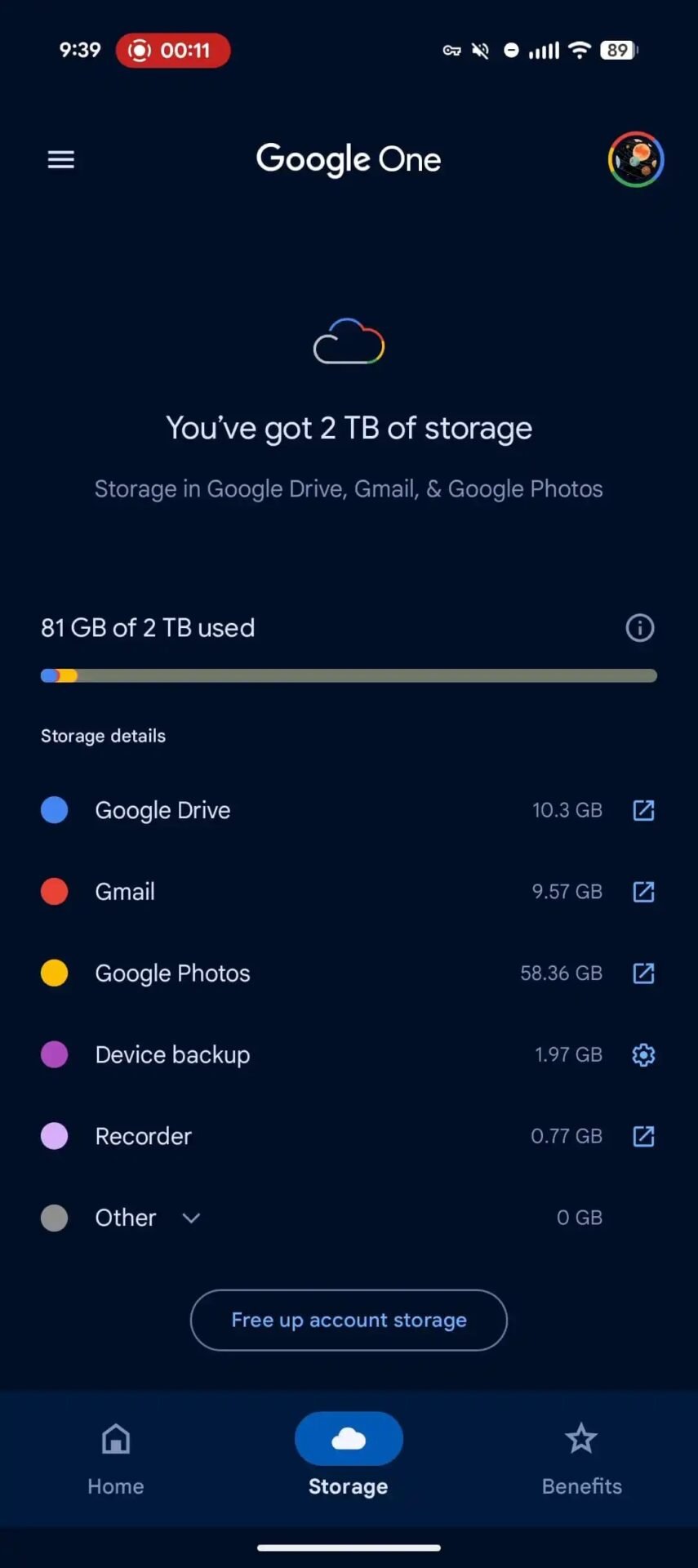The height and width of the screenshot is (1568, 698).
Task: Open the account profile avatar
Action: (x=636, y=159)
